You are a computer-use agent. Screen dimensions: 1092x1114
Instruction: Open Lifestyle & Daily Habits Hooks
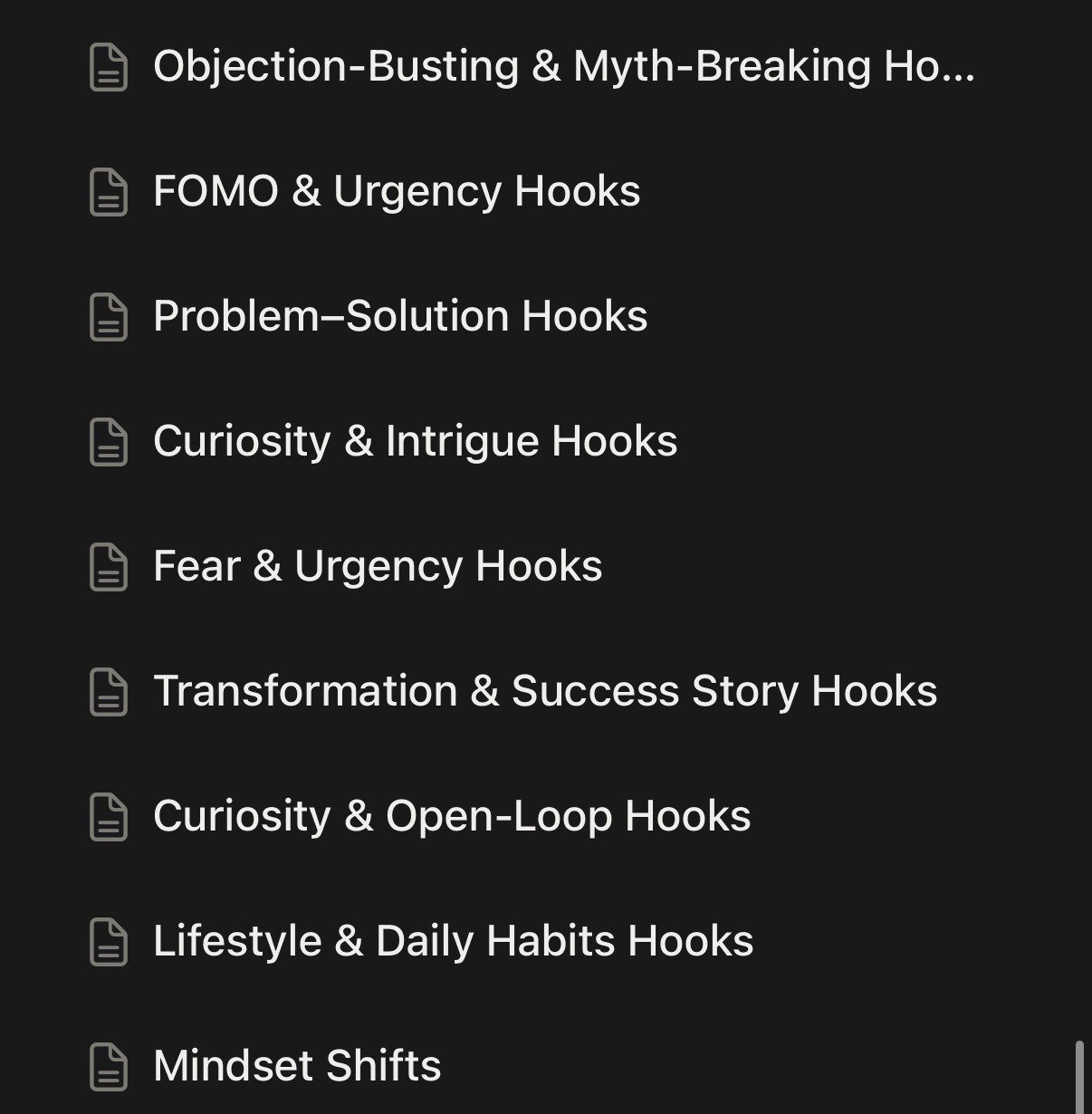453,942
